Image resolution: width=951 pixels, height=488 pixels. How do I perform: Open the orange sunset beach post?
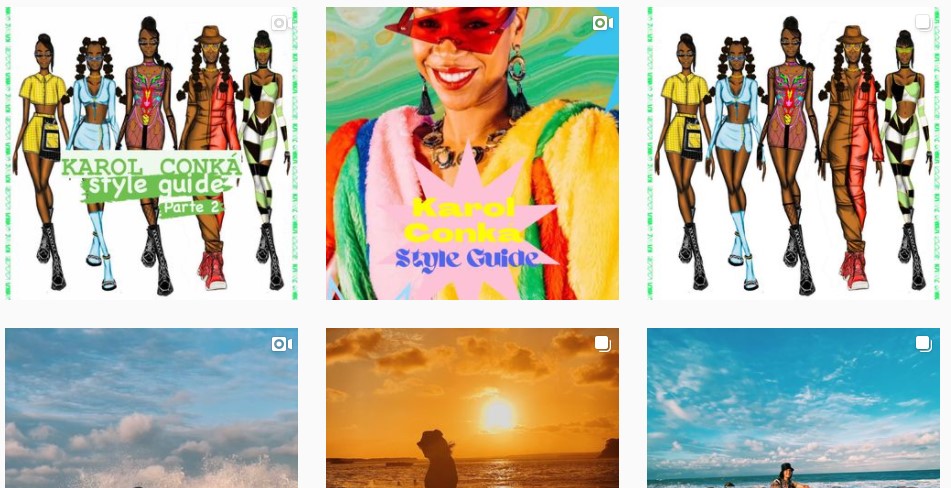(472, 408)
